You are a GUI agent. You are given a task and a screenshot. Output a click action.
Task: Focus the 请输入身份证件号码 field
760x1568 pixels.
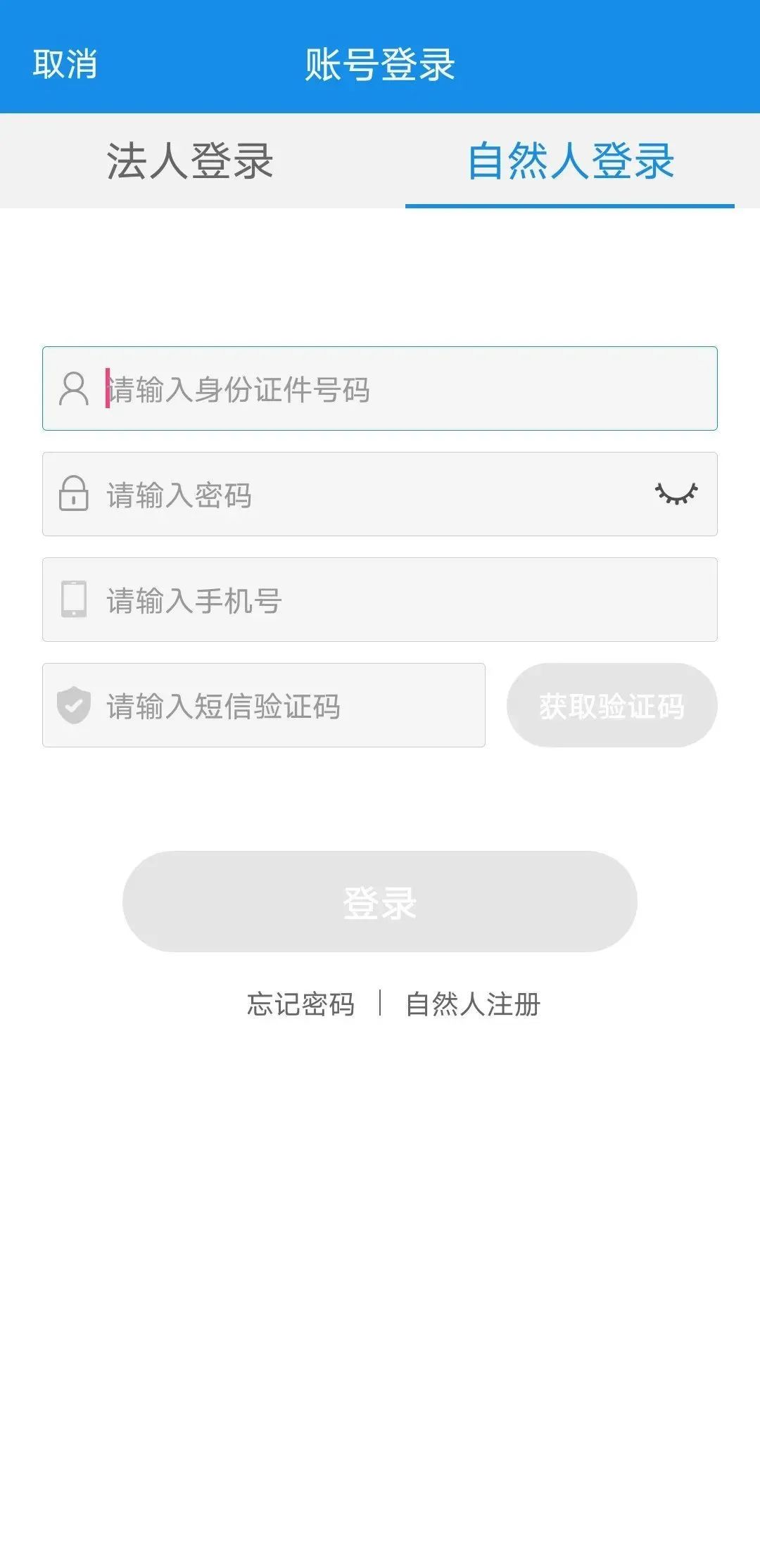(380, 388)
